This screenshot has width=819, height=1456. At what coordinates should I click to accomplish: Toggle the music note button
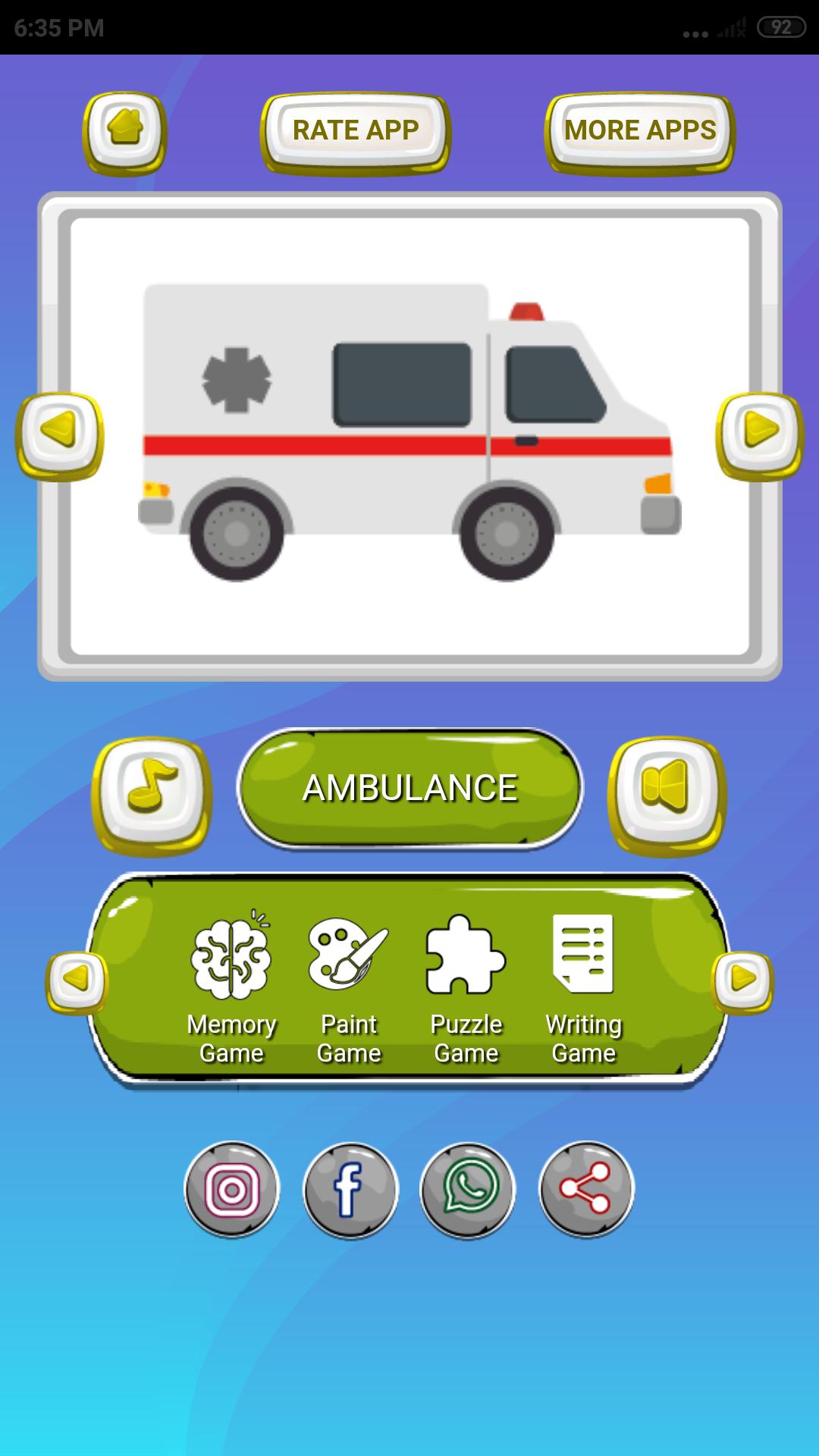point(152,795)
